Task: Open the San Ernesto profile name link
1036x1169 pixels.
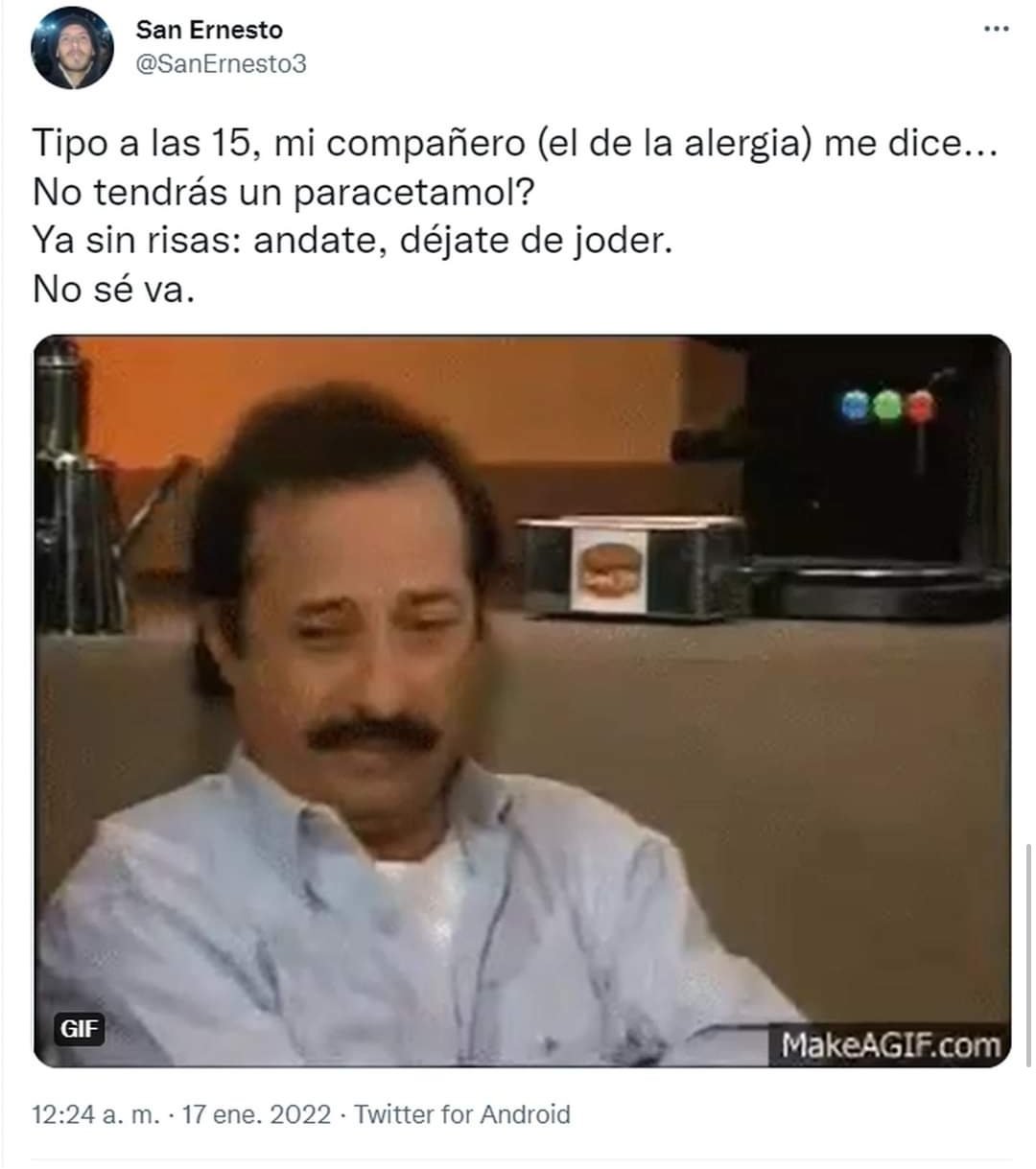Action: pos(209,30)
